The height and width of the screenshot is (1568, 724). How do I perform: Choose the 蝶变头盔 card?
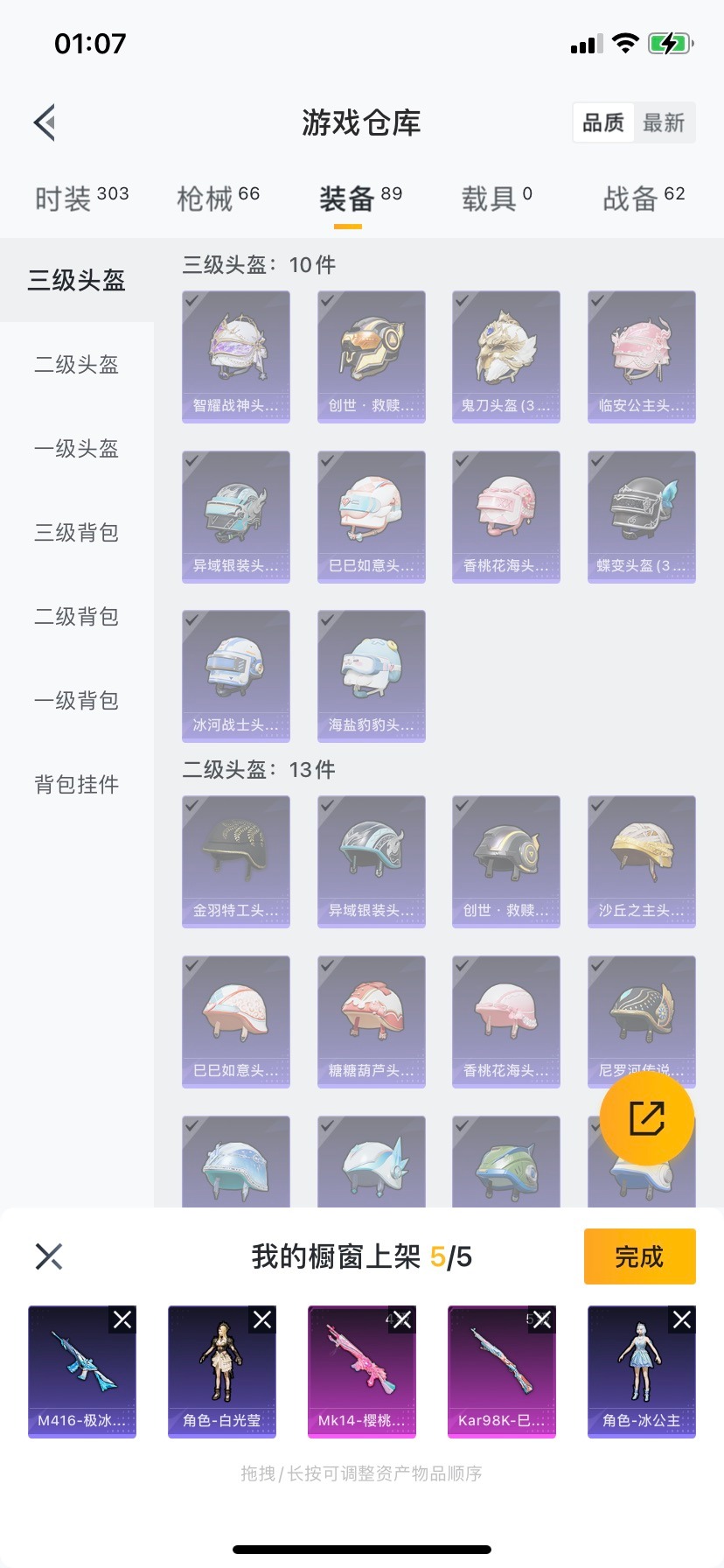642,516
